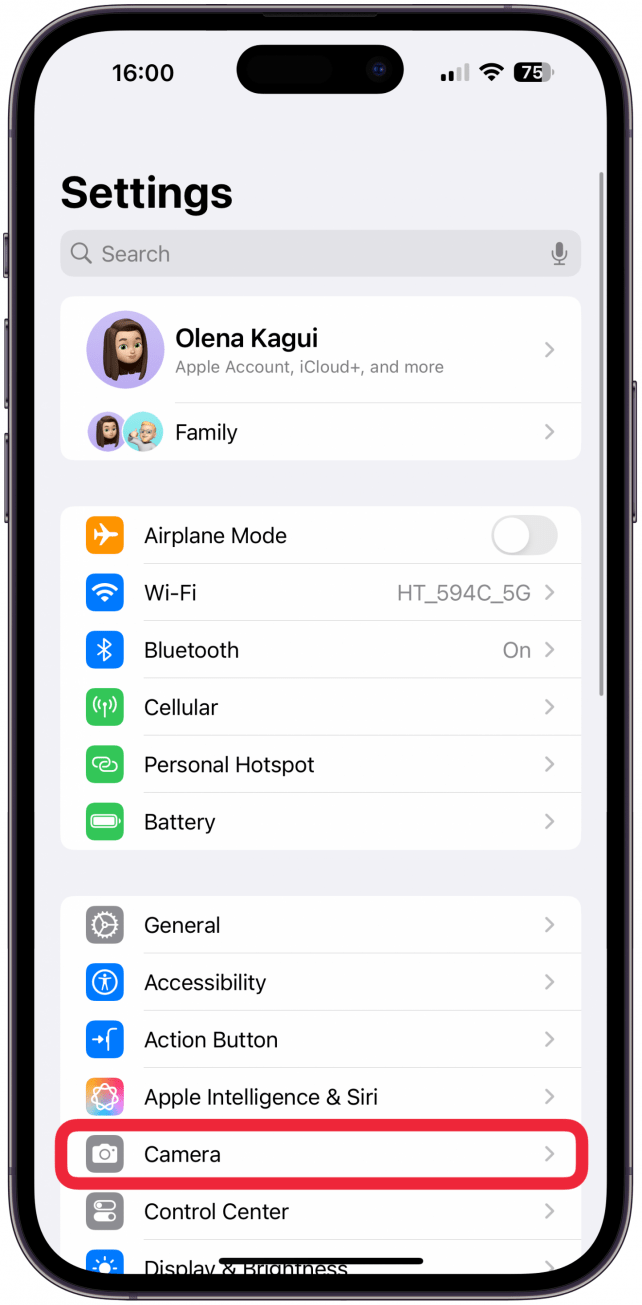Open Action Button settings
Viewport: 642px width, 1305px height.
pos(320,1040)
